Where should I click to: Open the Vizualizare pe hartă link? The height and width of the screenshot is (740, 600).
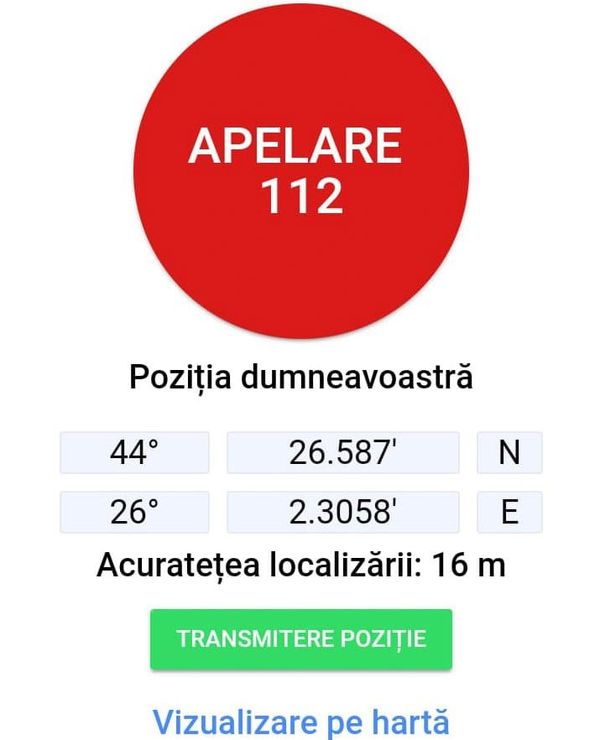coord(301,721)
